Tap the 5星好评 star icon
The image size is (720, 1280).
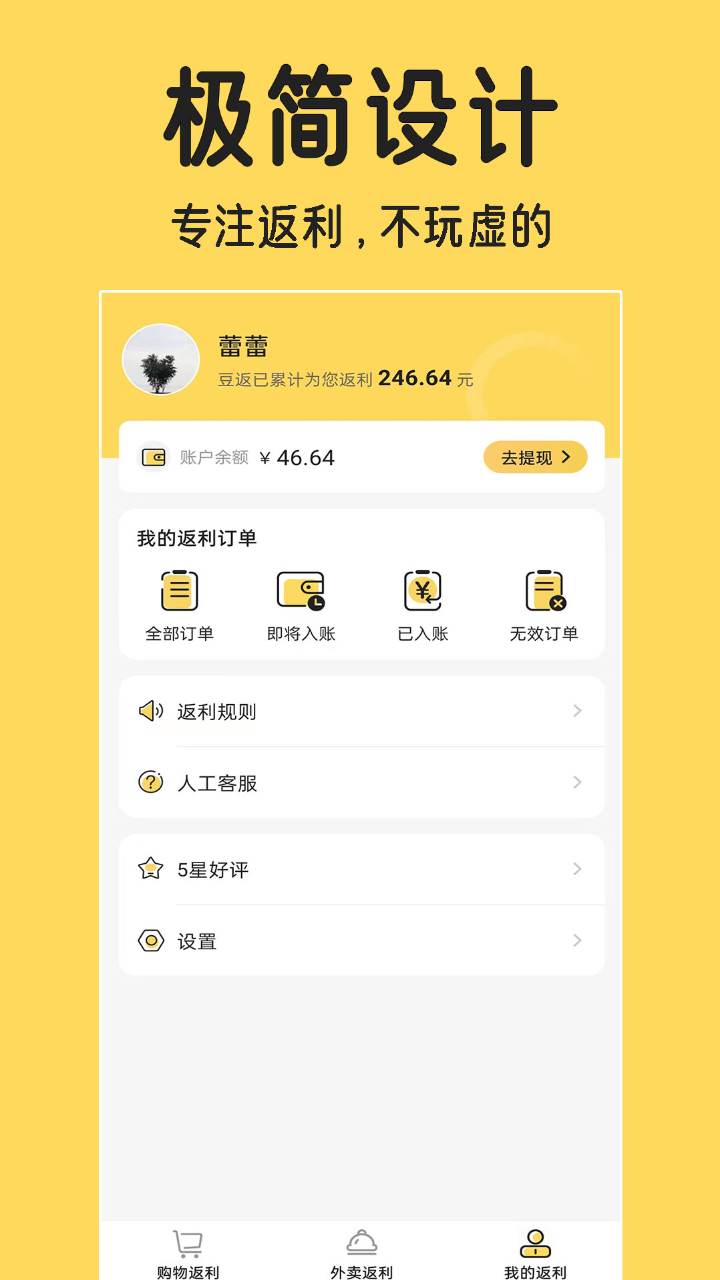[150, 869]
